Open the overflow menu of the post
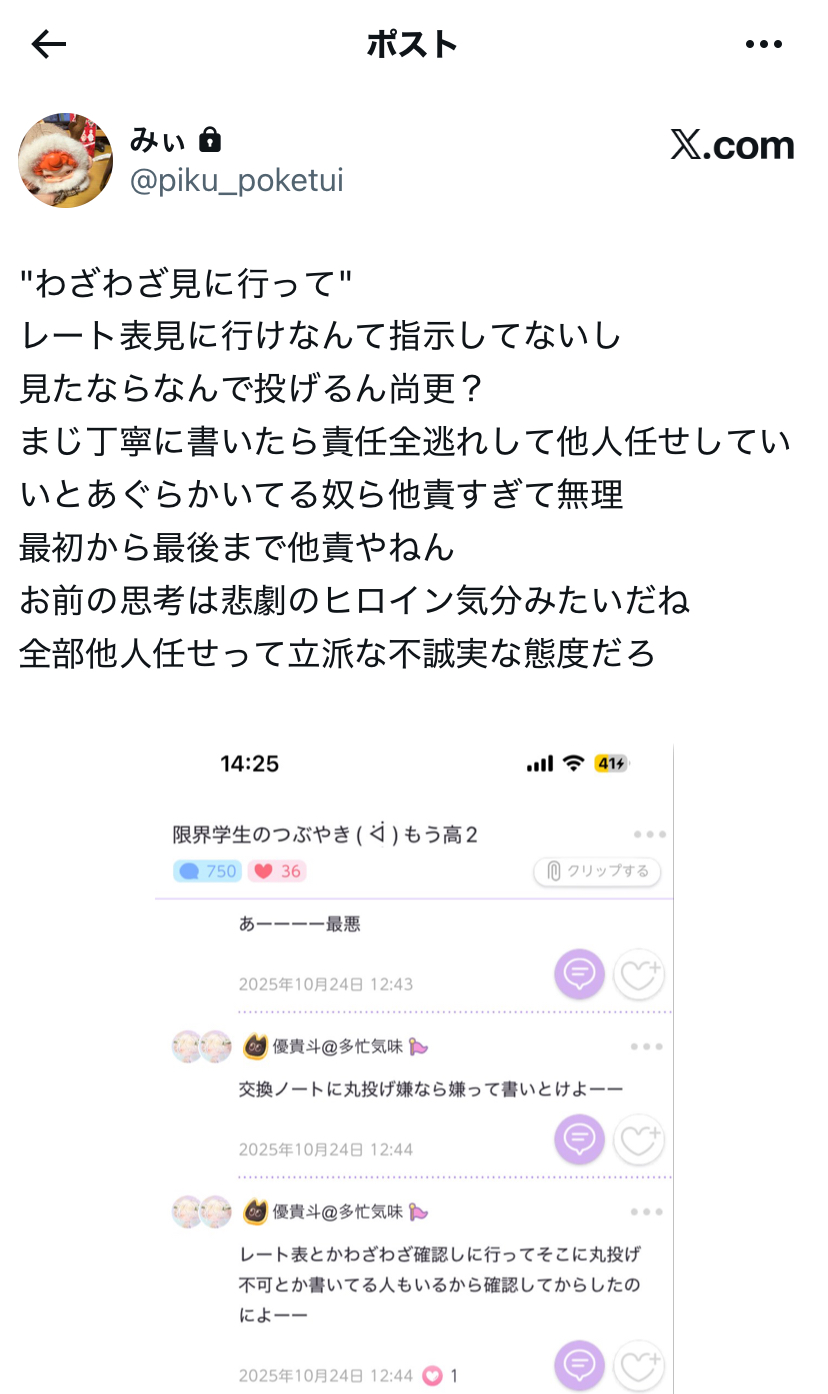828x1394 pixels. tap(764, 44)
